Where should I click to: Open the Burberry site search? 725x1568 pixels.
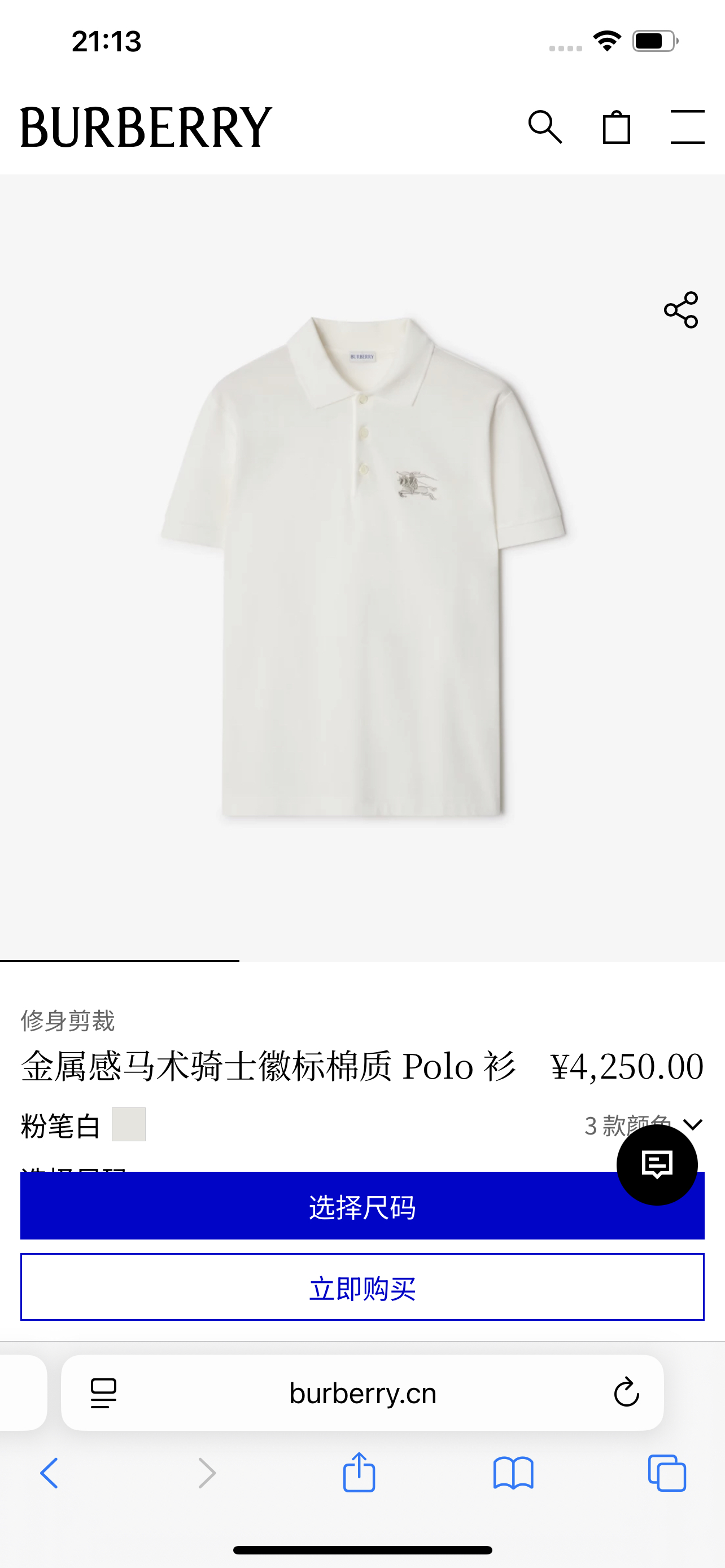[545, 127]
